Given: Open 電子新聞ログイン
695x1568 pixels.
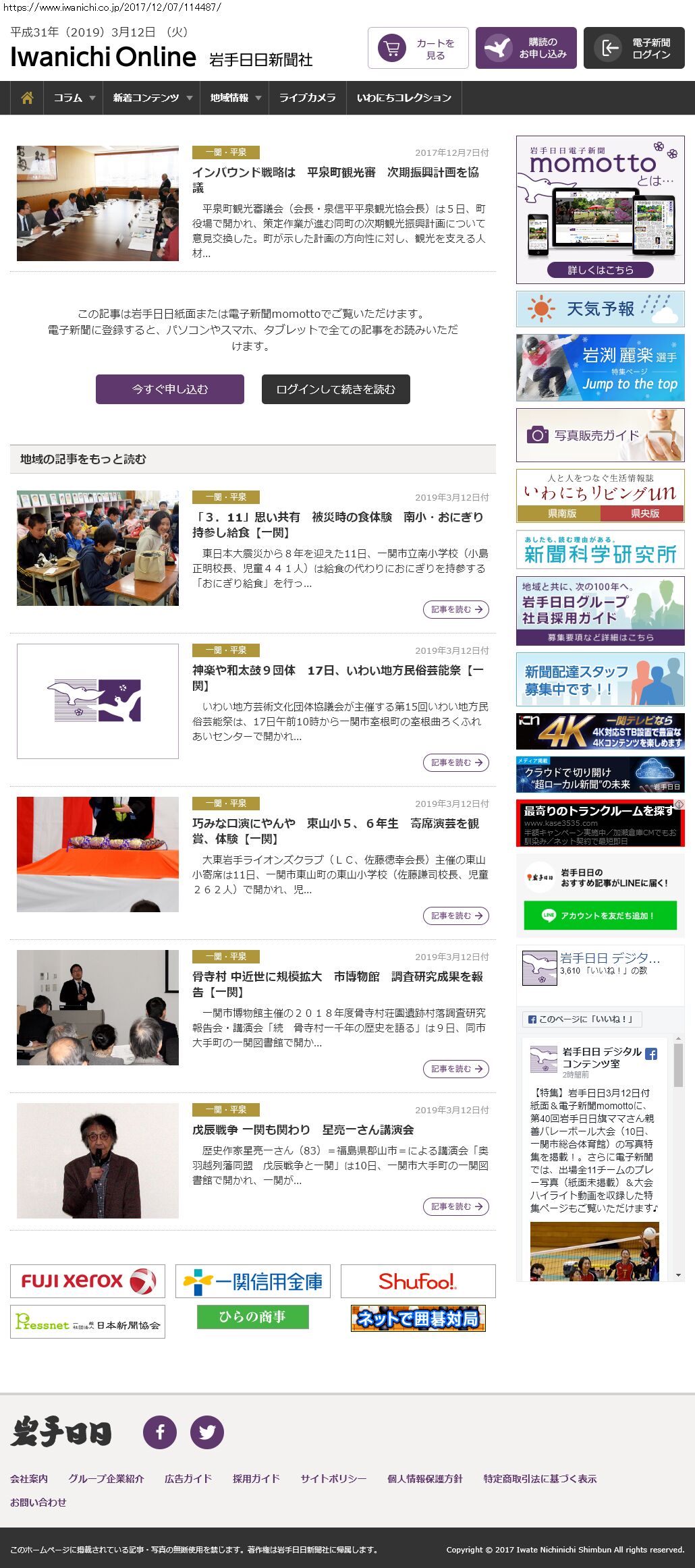Looking at the screenshot, I should click(634, 49).
